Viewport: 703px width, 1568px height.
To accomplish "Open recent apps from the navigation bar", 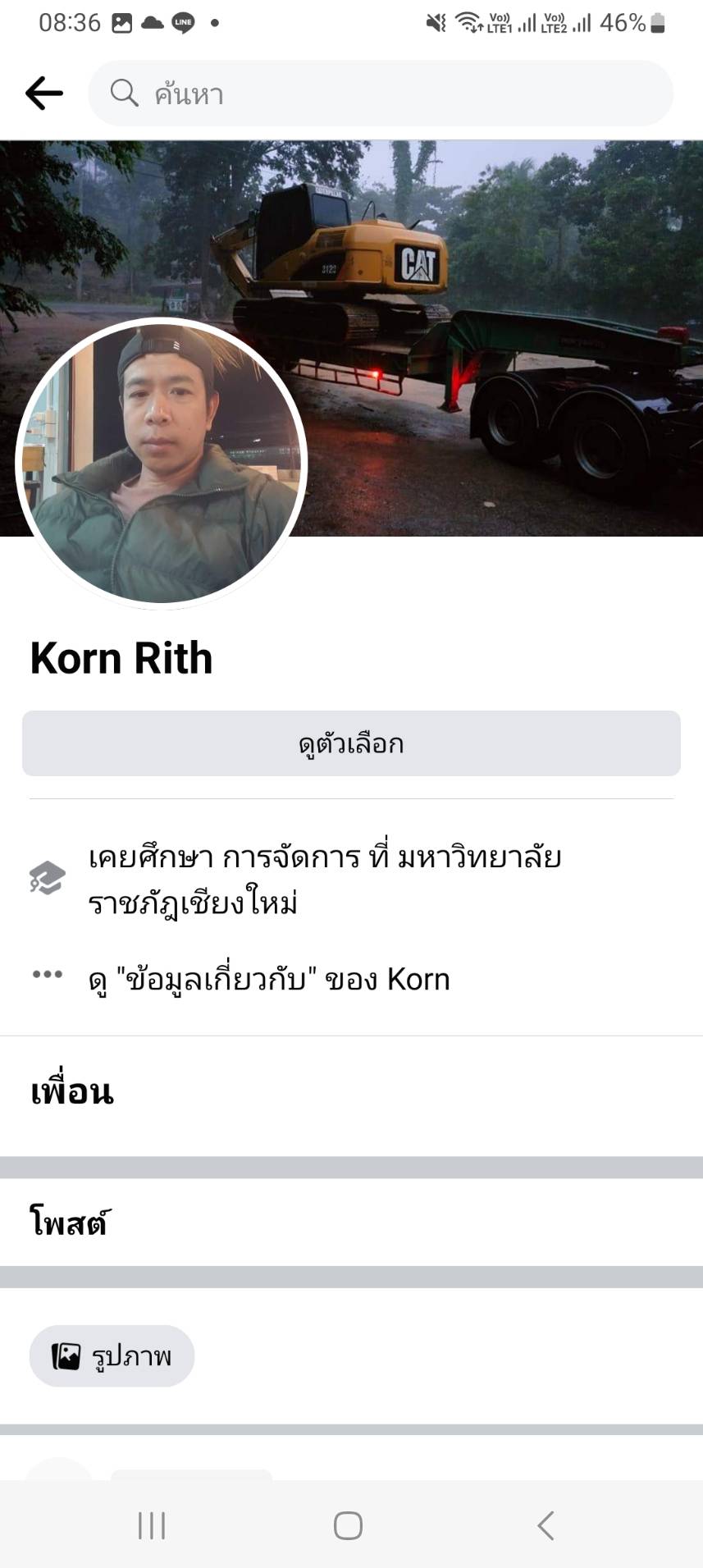I will click(152, 1526).
